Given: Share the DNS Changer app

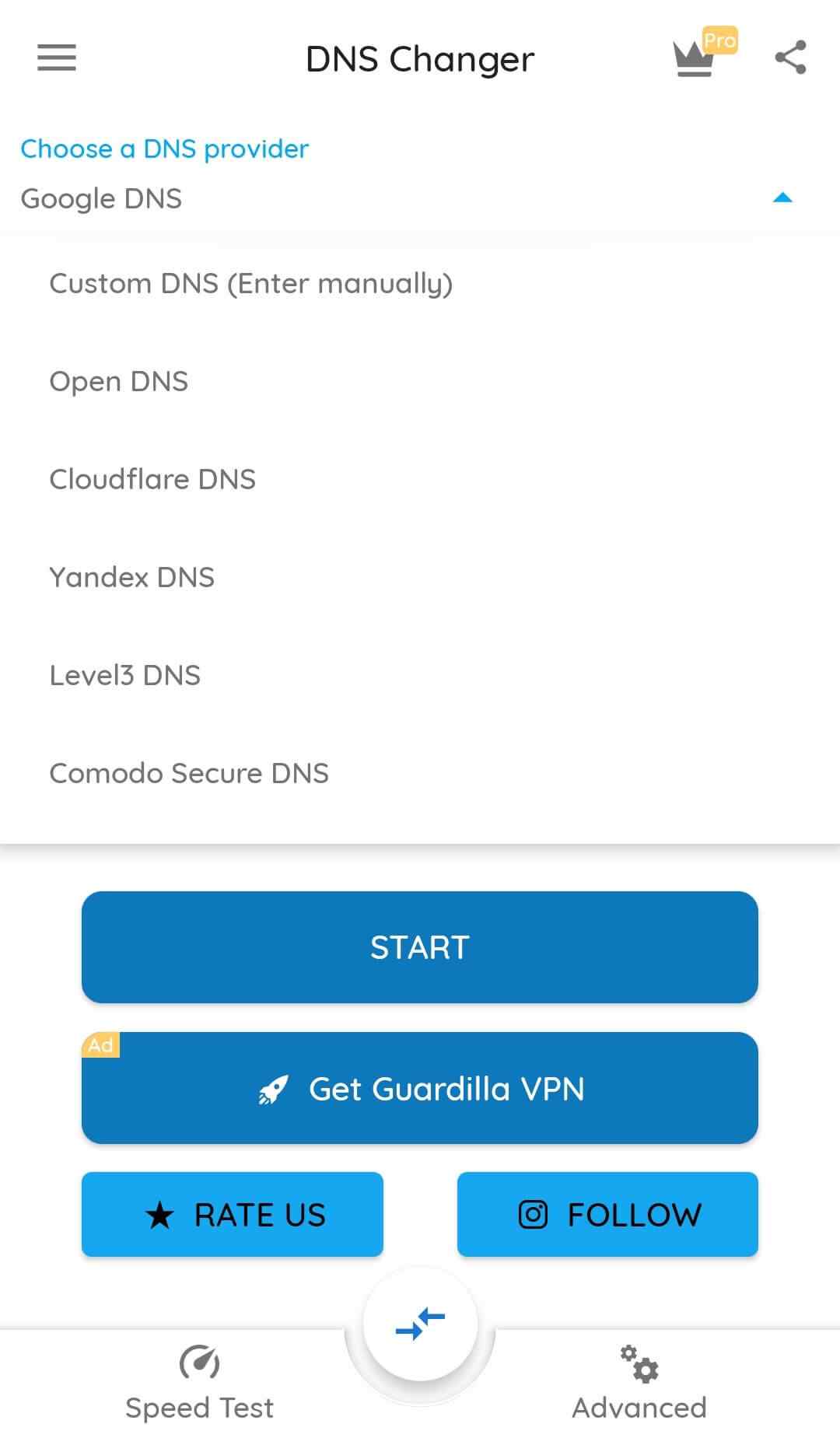Looking at the screenshot, I should (790, 58).
